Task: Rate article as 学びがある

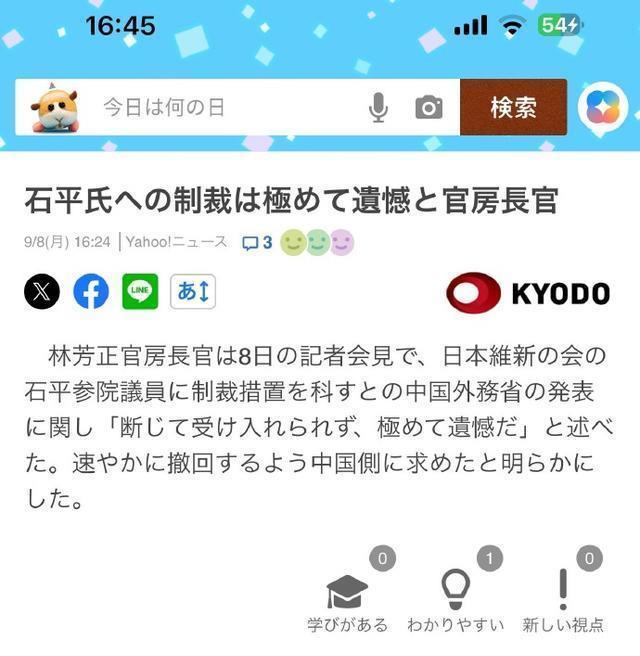Action: [x=347, y=598]
